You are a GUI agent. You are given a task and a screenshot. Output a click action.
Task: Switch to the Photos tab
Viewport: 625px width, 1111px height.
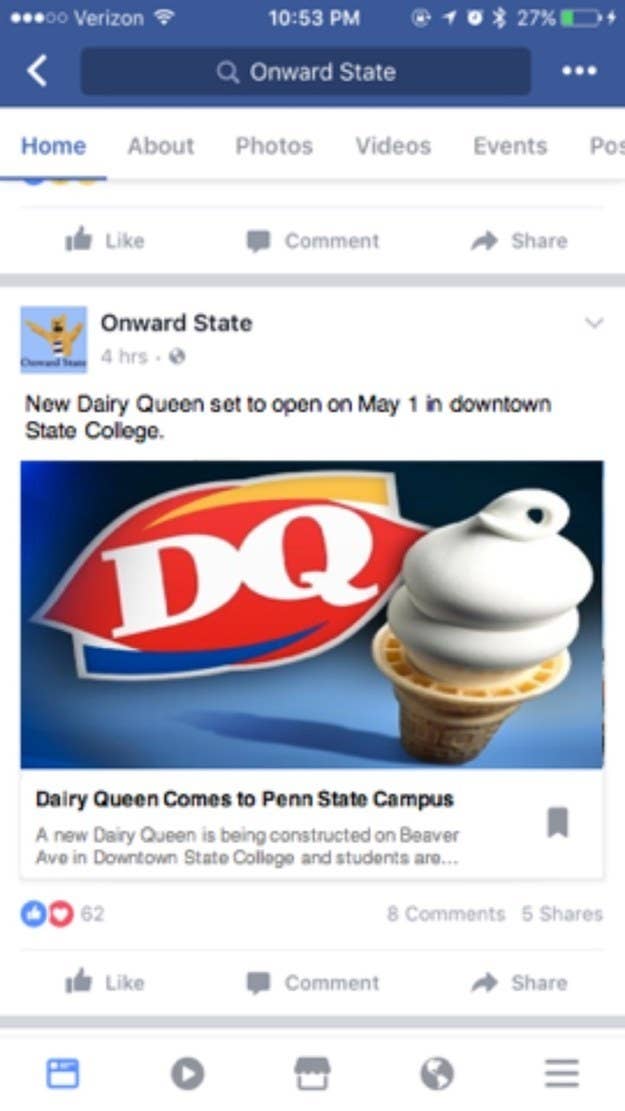274,146
